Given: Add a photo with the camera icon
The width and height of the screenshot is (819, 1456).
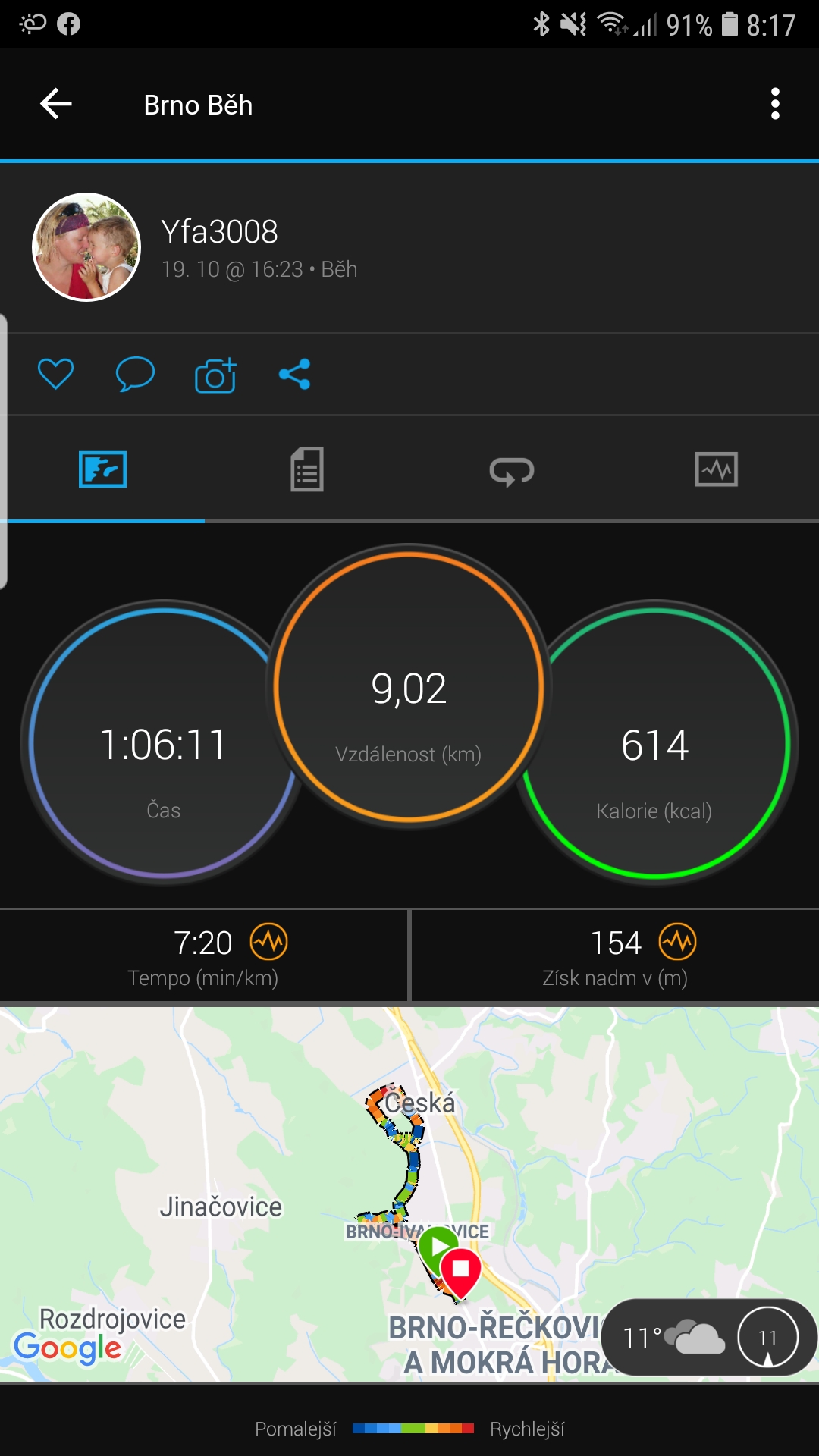Looking at the screenshot, I should (x=215, y=374).
